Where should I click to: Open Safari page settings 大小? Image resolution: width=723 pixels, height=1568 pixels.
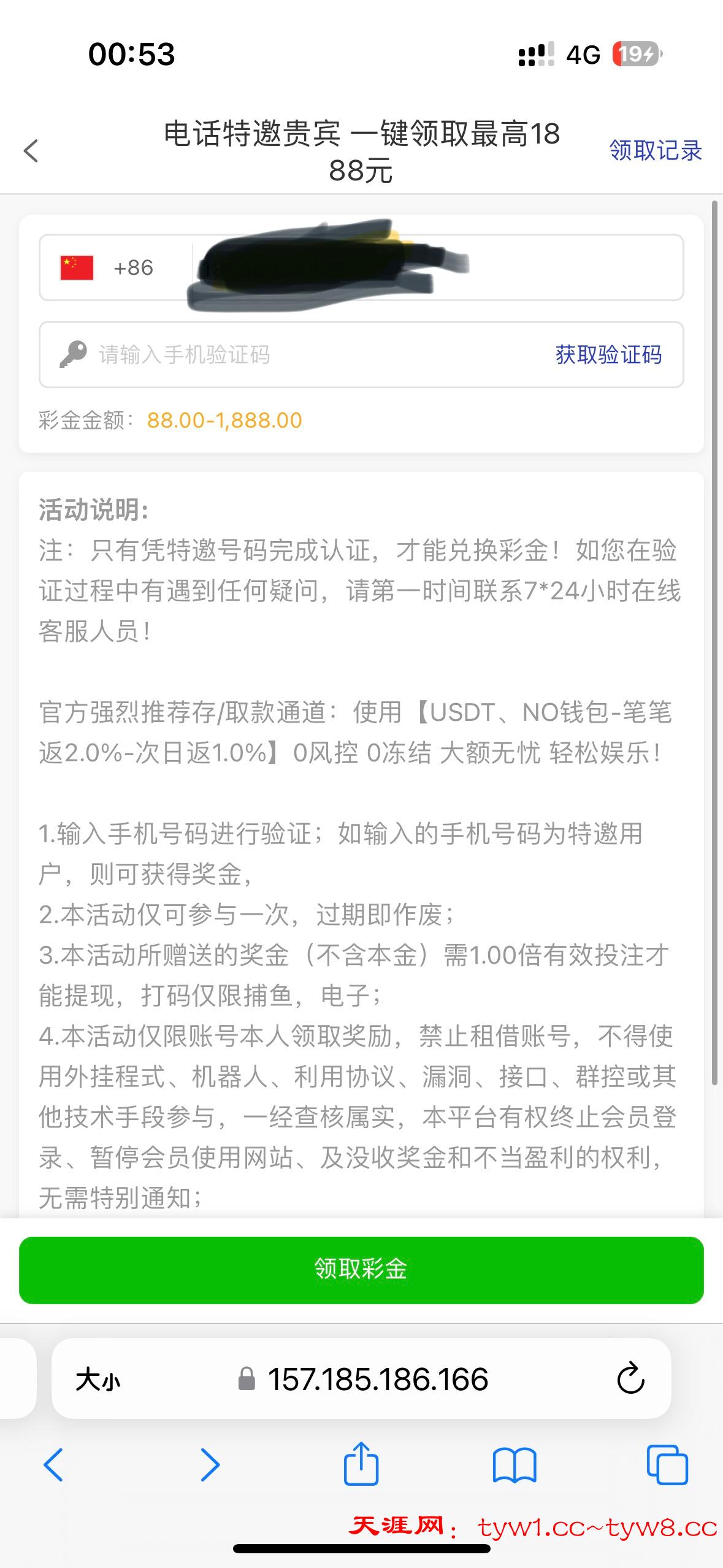[98, 1380]
